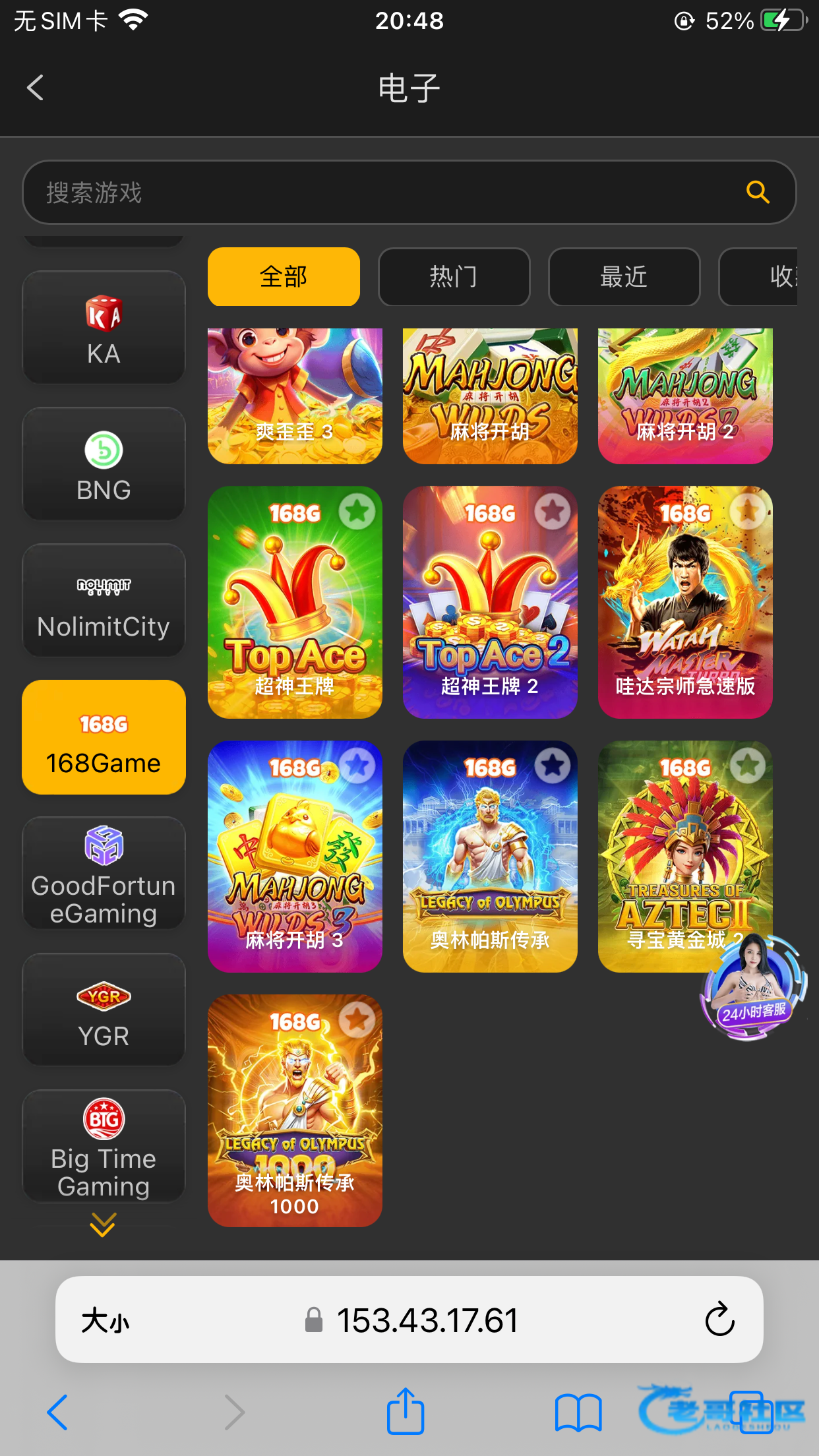Expand provider list with down chevrons
This screenshot has height=1456, width=819.
pyautogui.click(x=103, y=1225)
